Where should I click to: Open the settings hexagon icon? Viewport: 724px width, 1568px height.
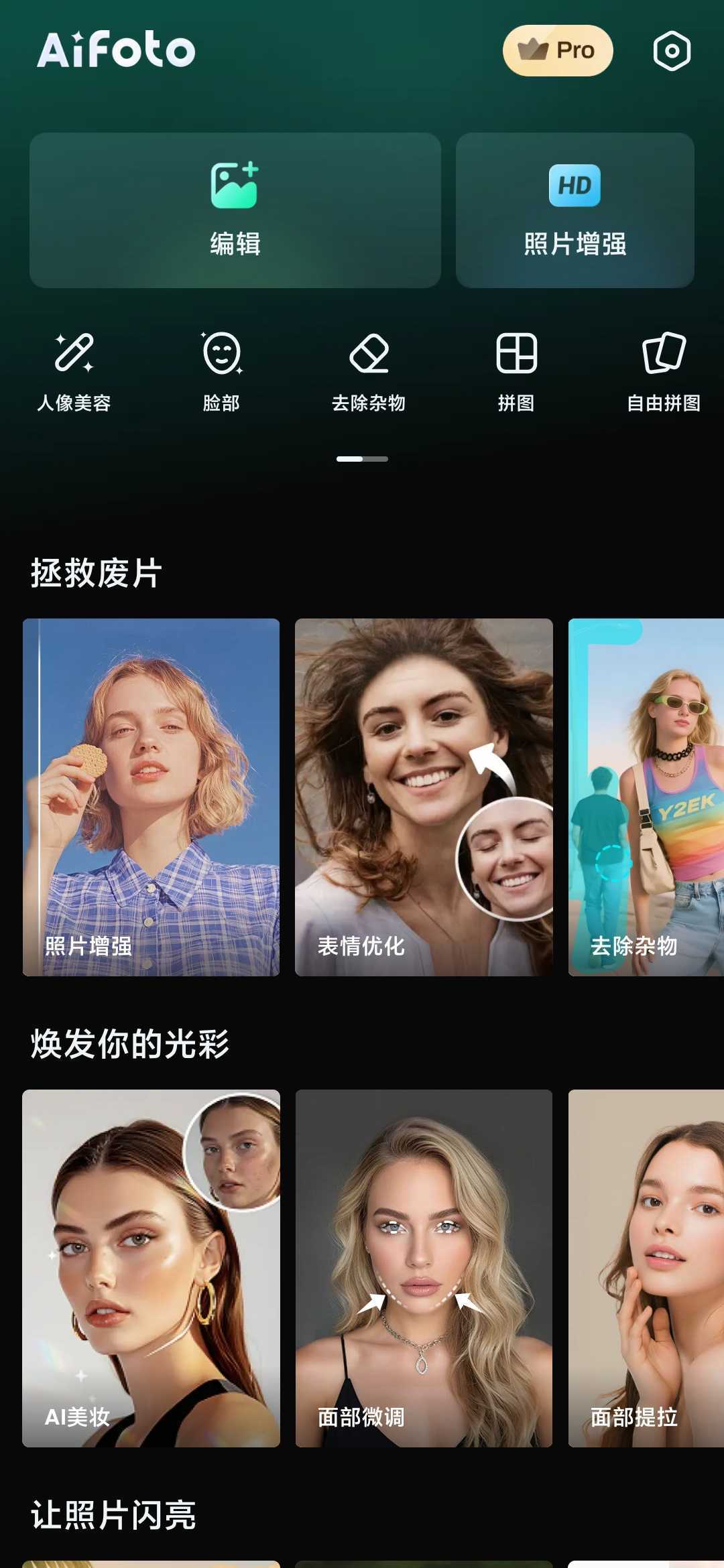coord(672,50)
